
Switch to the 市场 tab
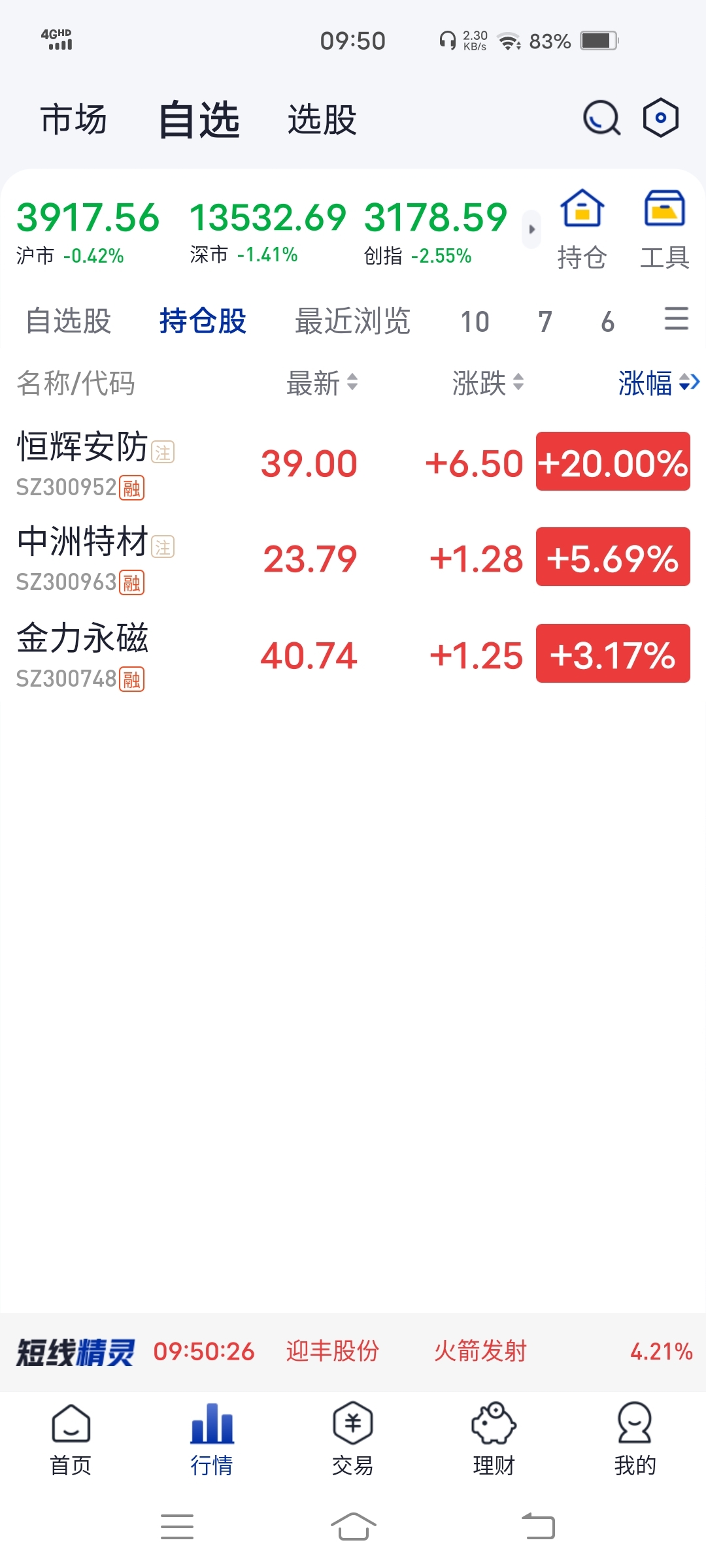coord(73,120)
